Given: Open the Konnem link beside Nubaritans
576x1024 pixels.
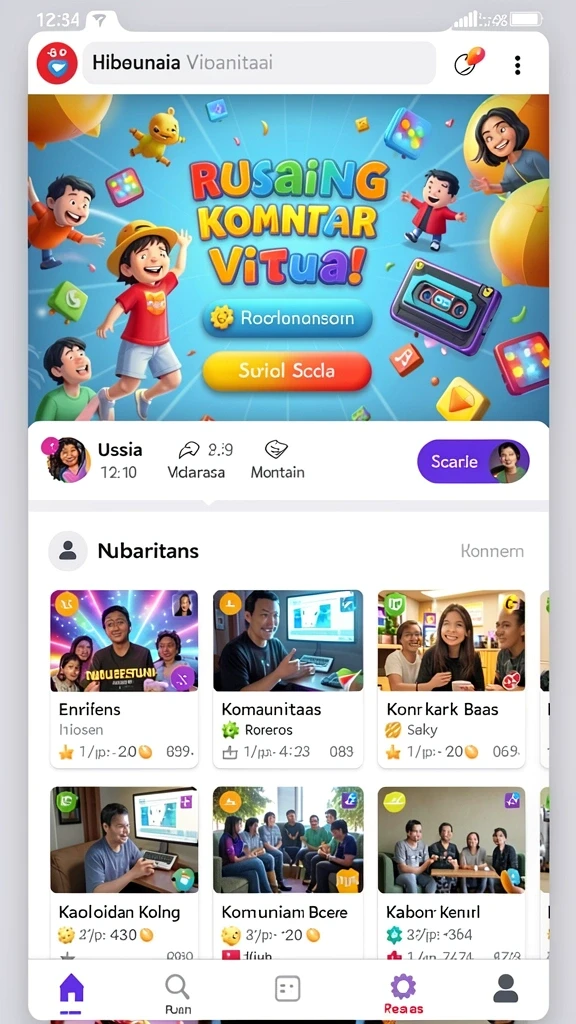Looking at the screenshot, I should (492, 551).
